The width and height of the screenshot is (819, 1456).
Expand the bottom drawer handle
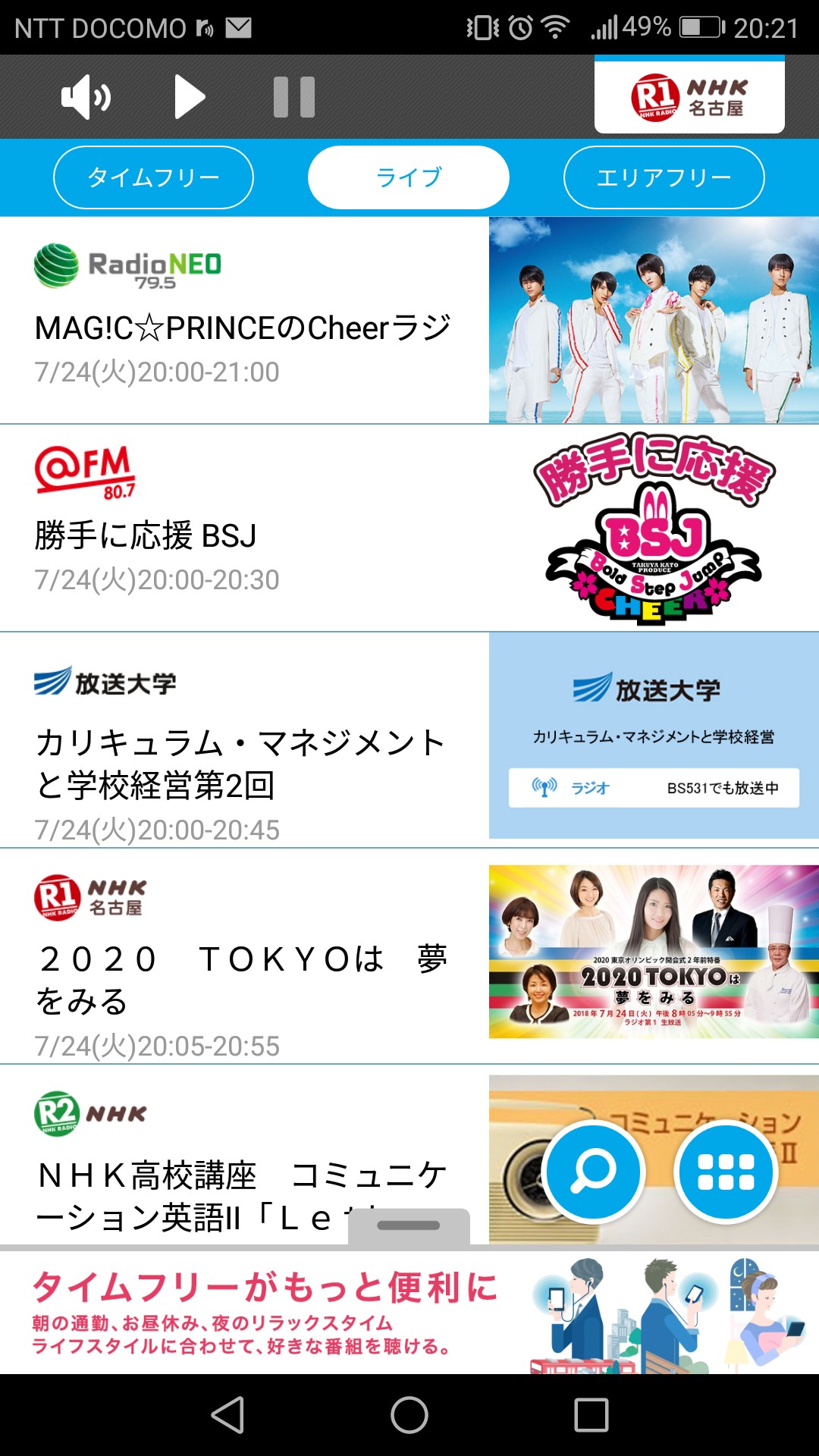pos(409,1225)
